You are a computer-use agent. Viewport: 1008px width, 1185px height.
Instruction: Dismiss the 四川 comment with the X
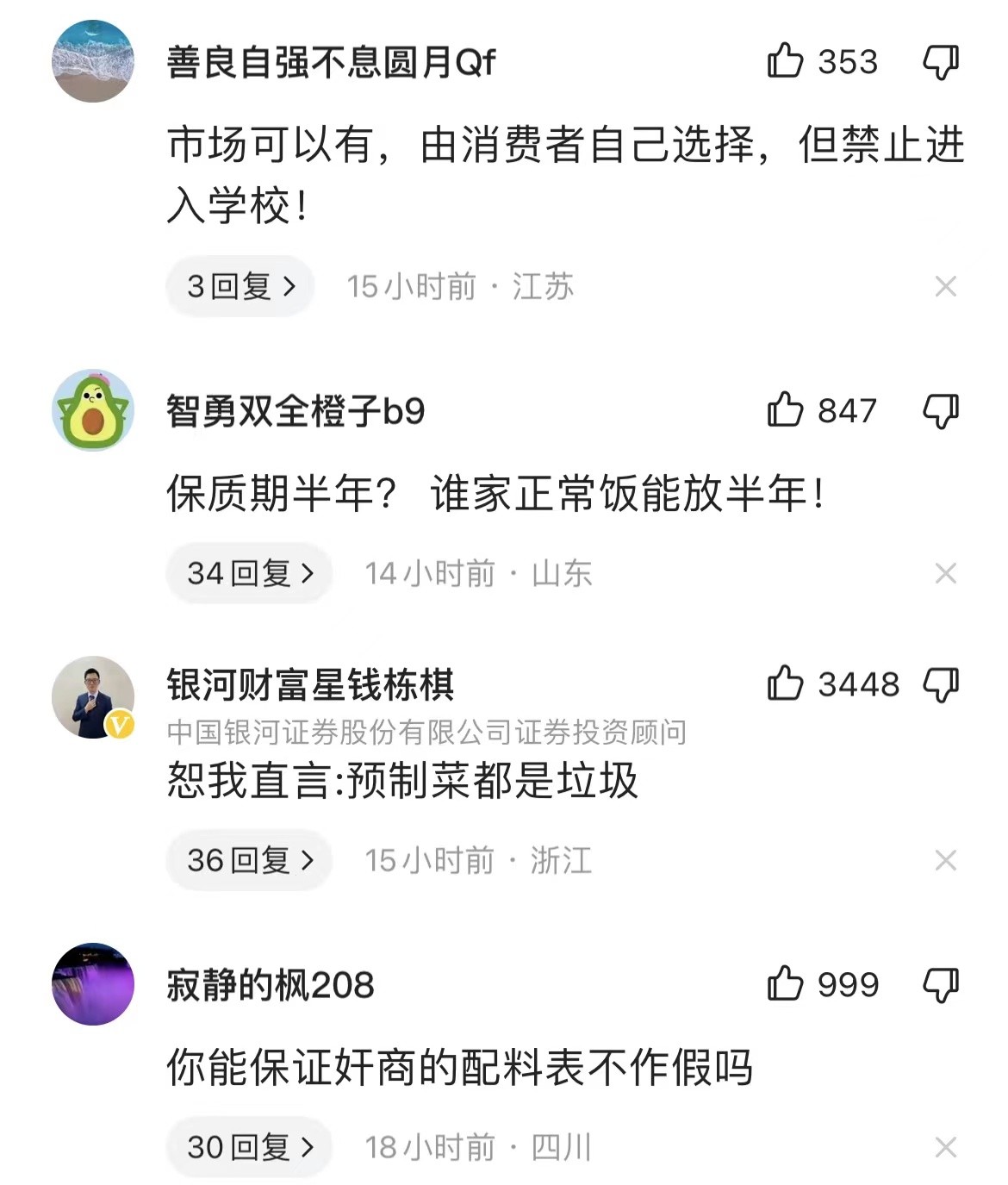(945, 1147)
